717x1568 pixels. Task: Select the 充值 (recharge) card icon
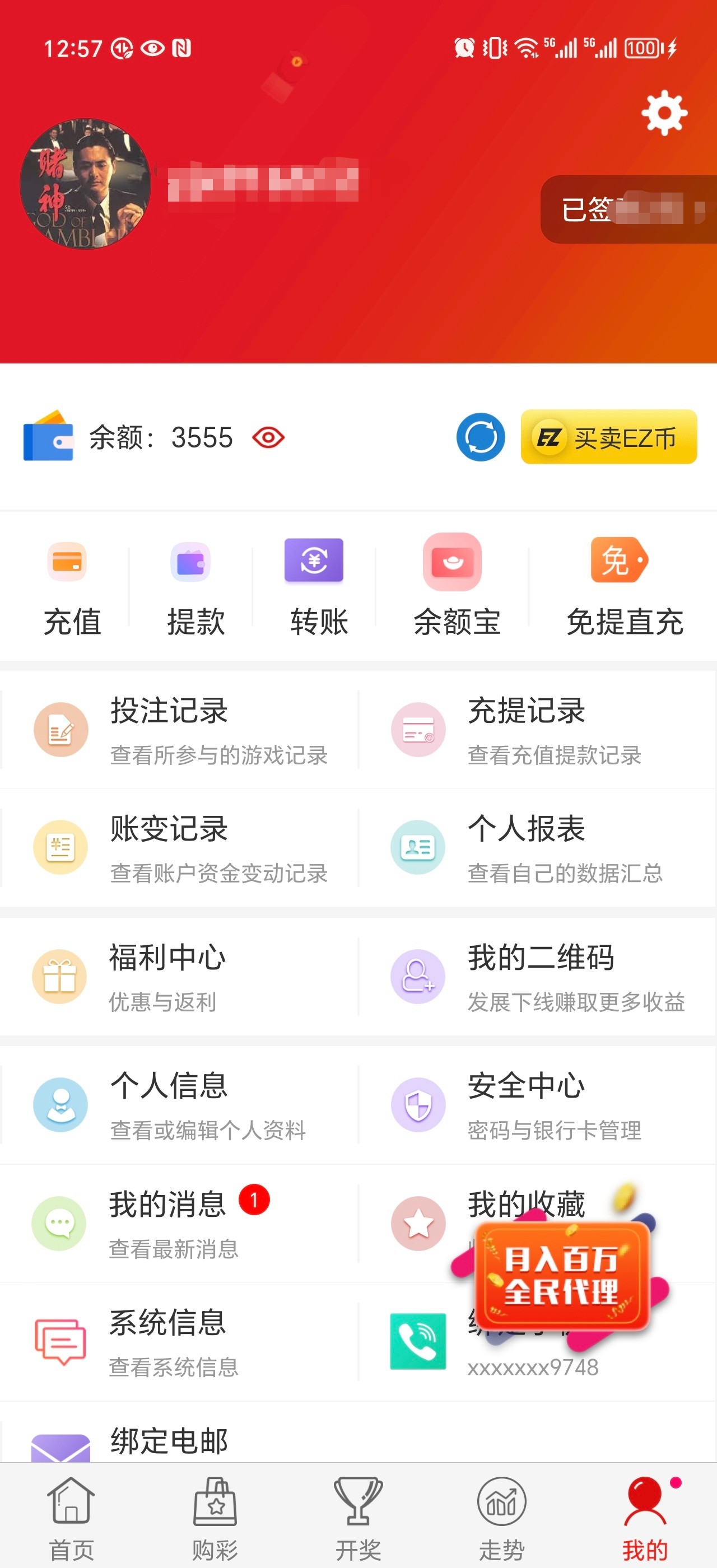click(67, 561)
